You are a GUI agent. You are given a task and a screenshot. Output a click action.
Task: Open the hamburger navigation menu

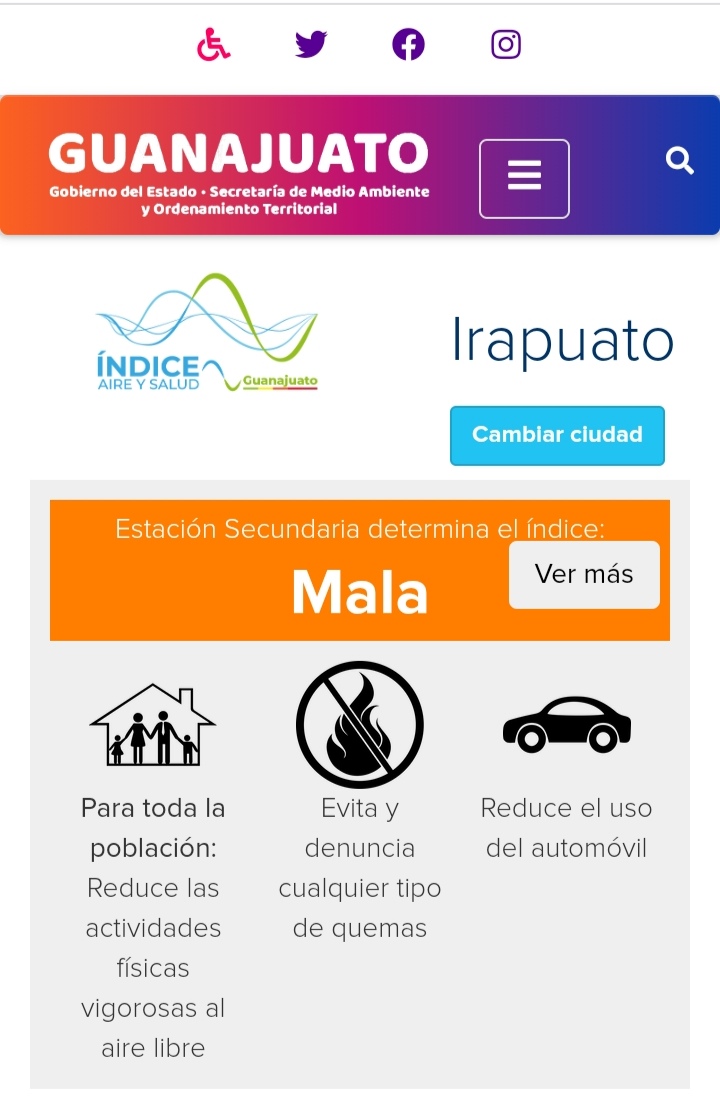click(524, 178)
